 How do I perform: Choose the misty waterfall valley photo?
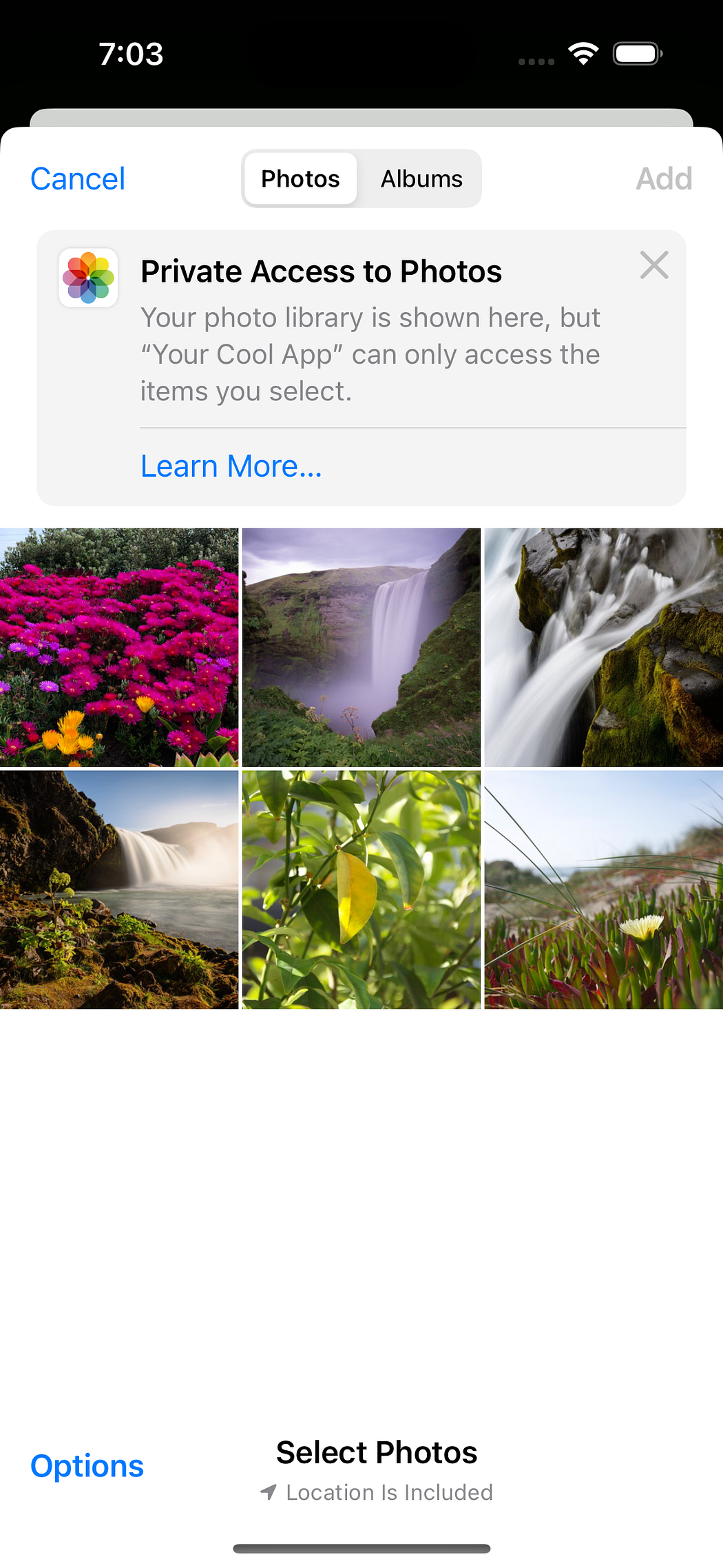tap(361, 648)
